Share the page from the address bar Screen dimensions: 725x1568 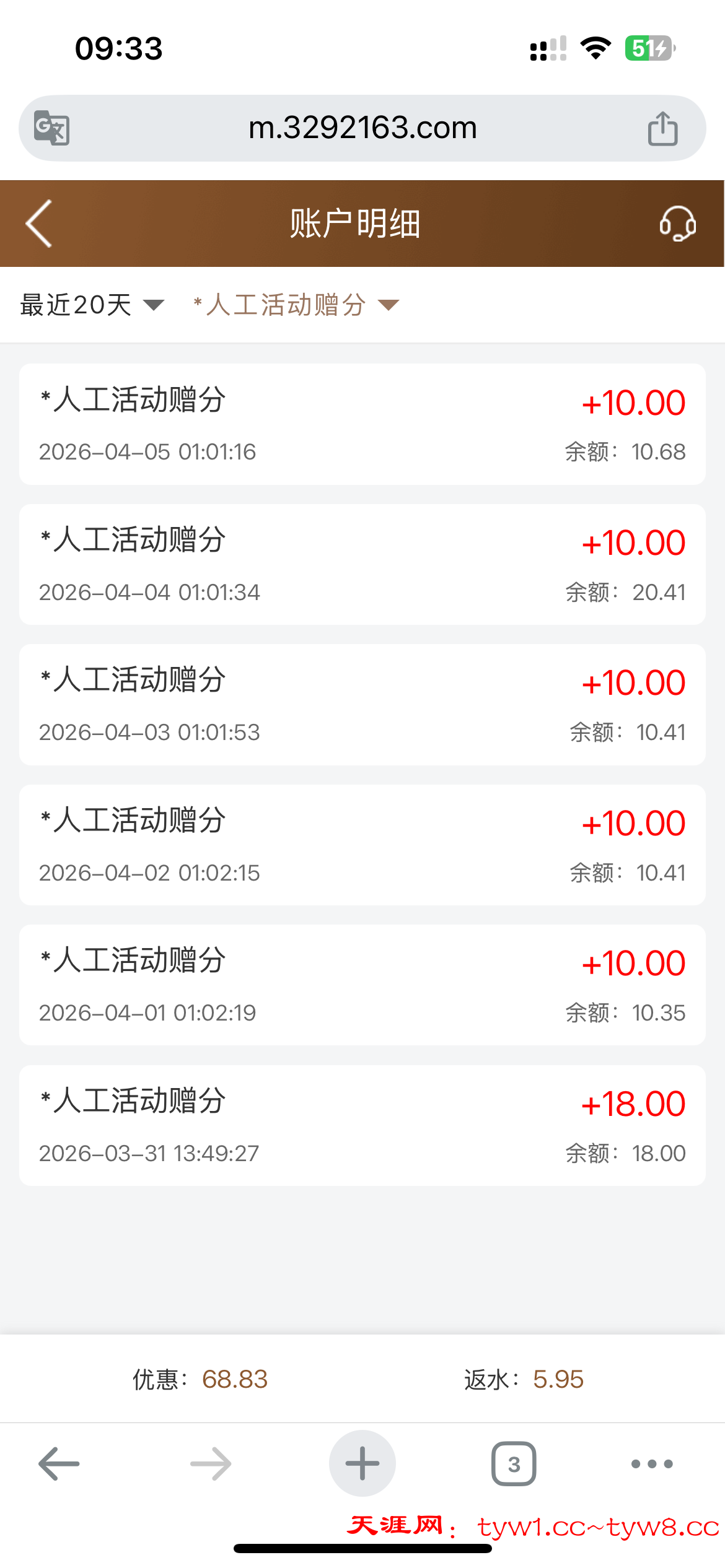[x=662, y=128]
